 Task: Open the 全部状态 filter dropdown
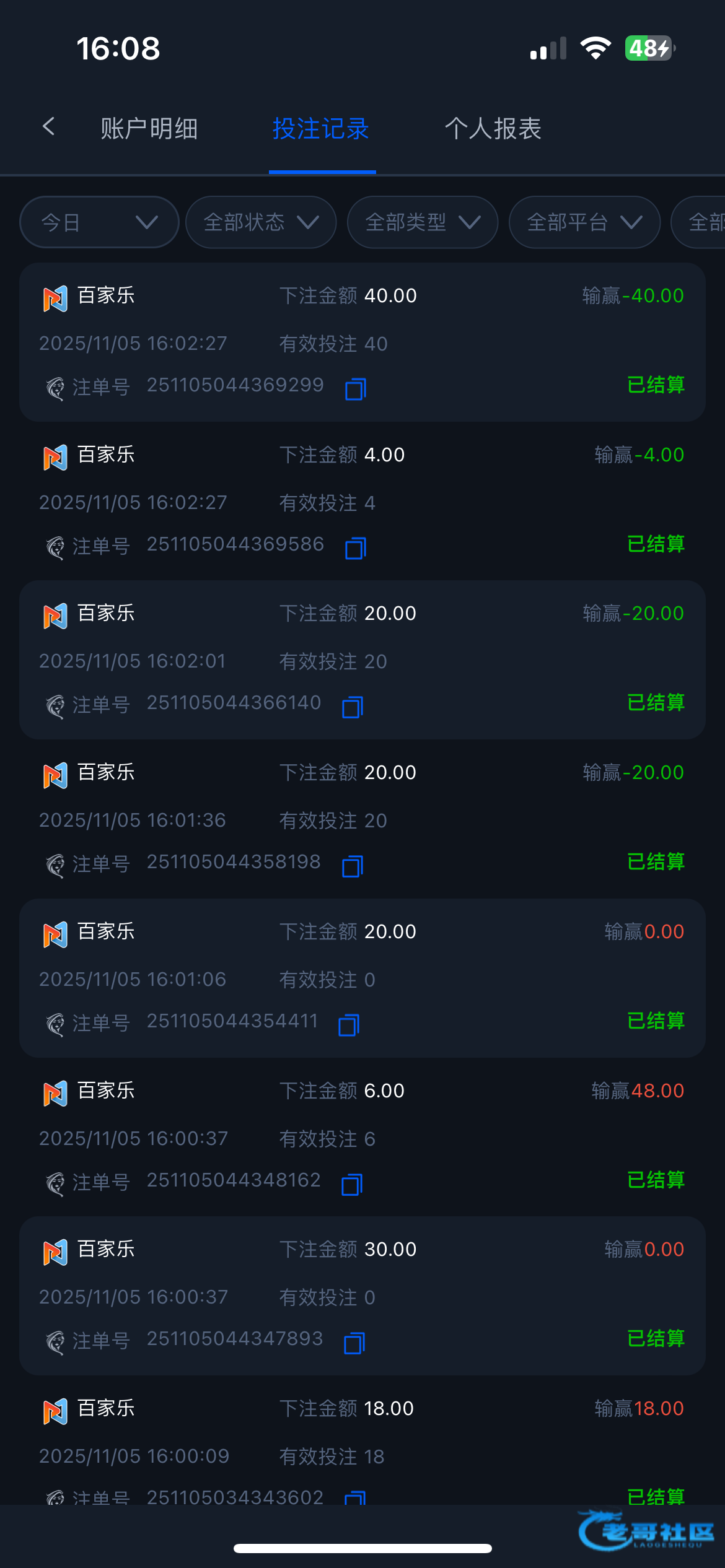pos(261,222)
